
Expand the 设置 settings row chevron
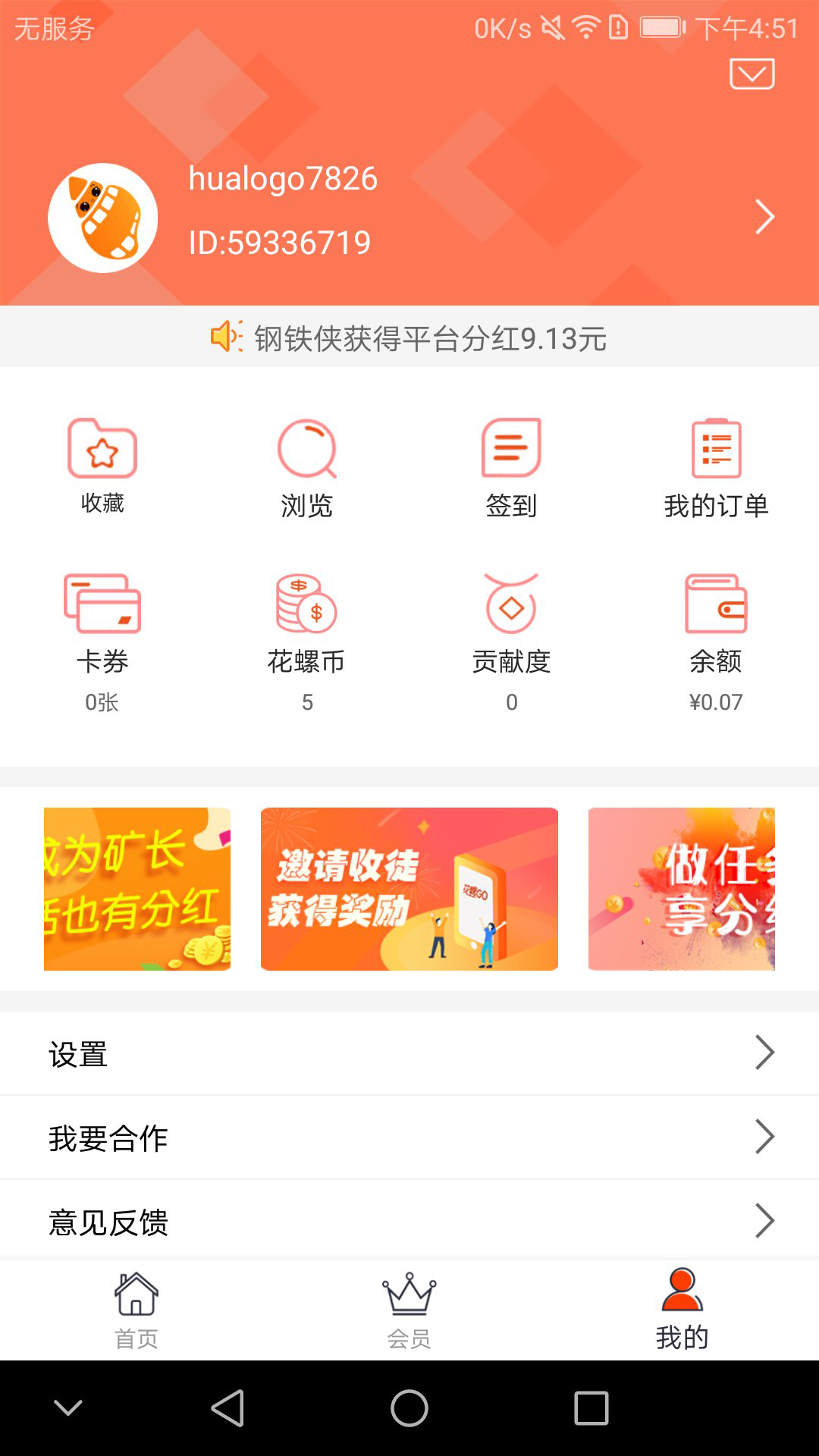[x=766, y=1052]
